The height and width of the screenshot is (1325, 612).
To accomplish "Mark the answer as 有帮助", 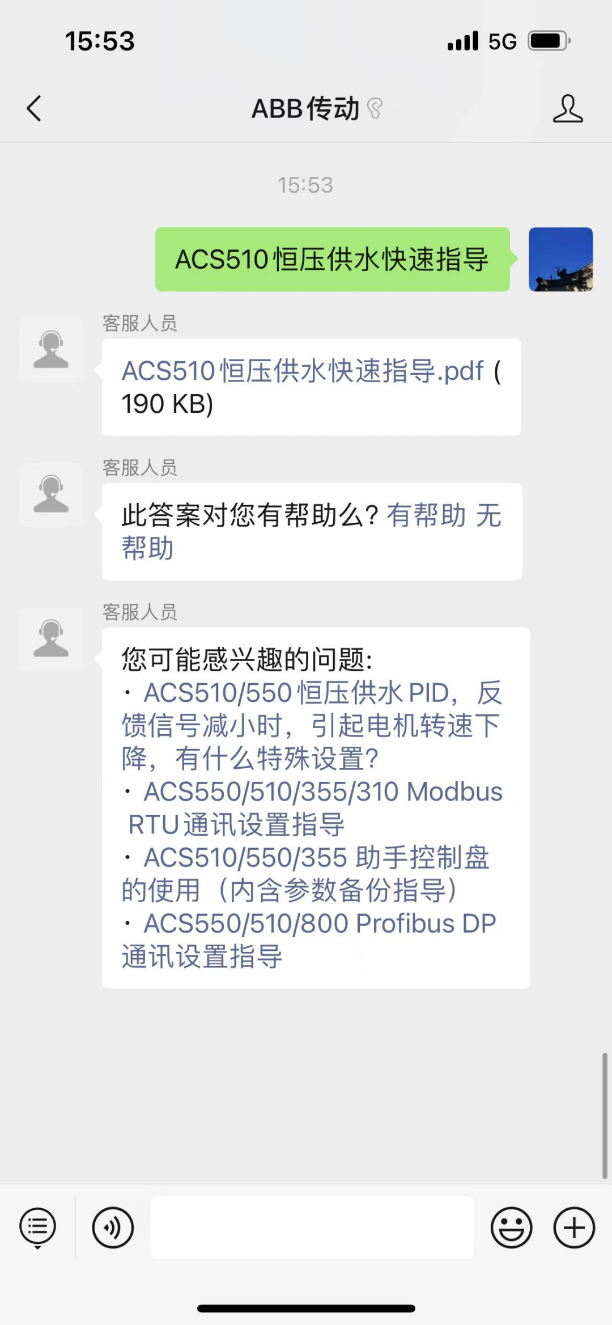I will pyautogui.click(x=427, y=516).
